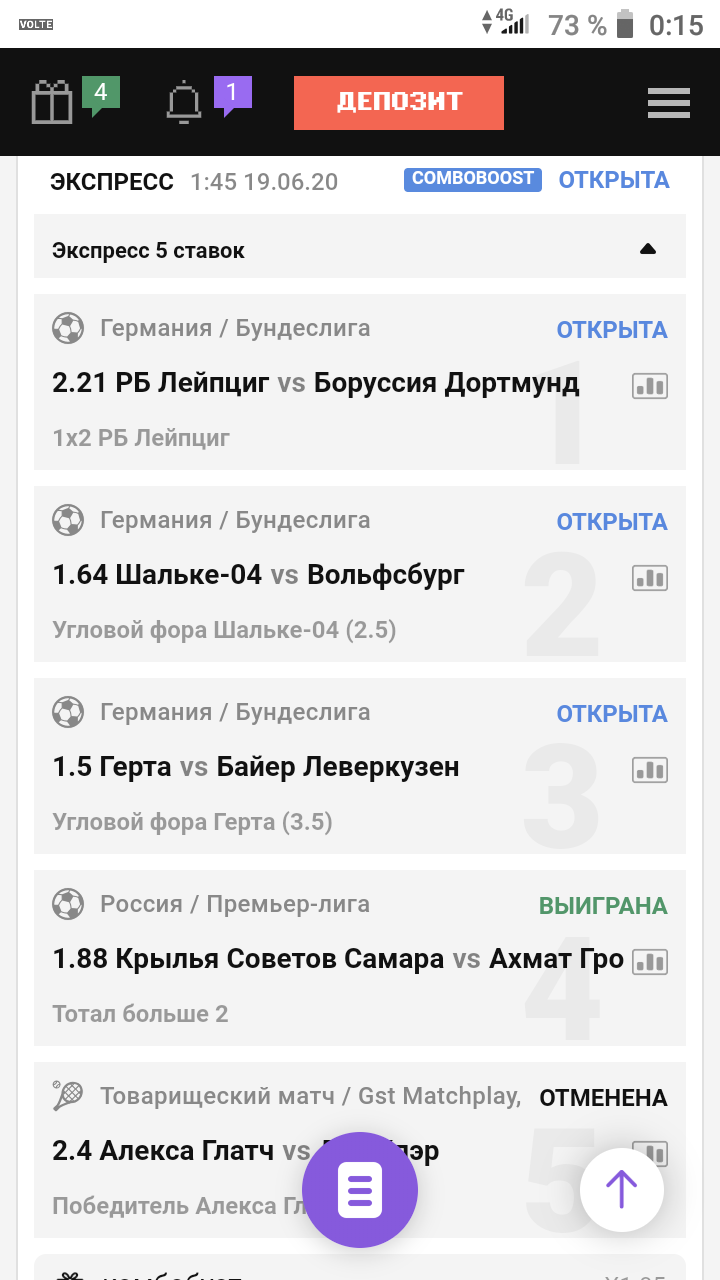Open the Герта vs Байер Леверкузен bet

pyautogui.click(x=256, y=766)
